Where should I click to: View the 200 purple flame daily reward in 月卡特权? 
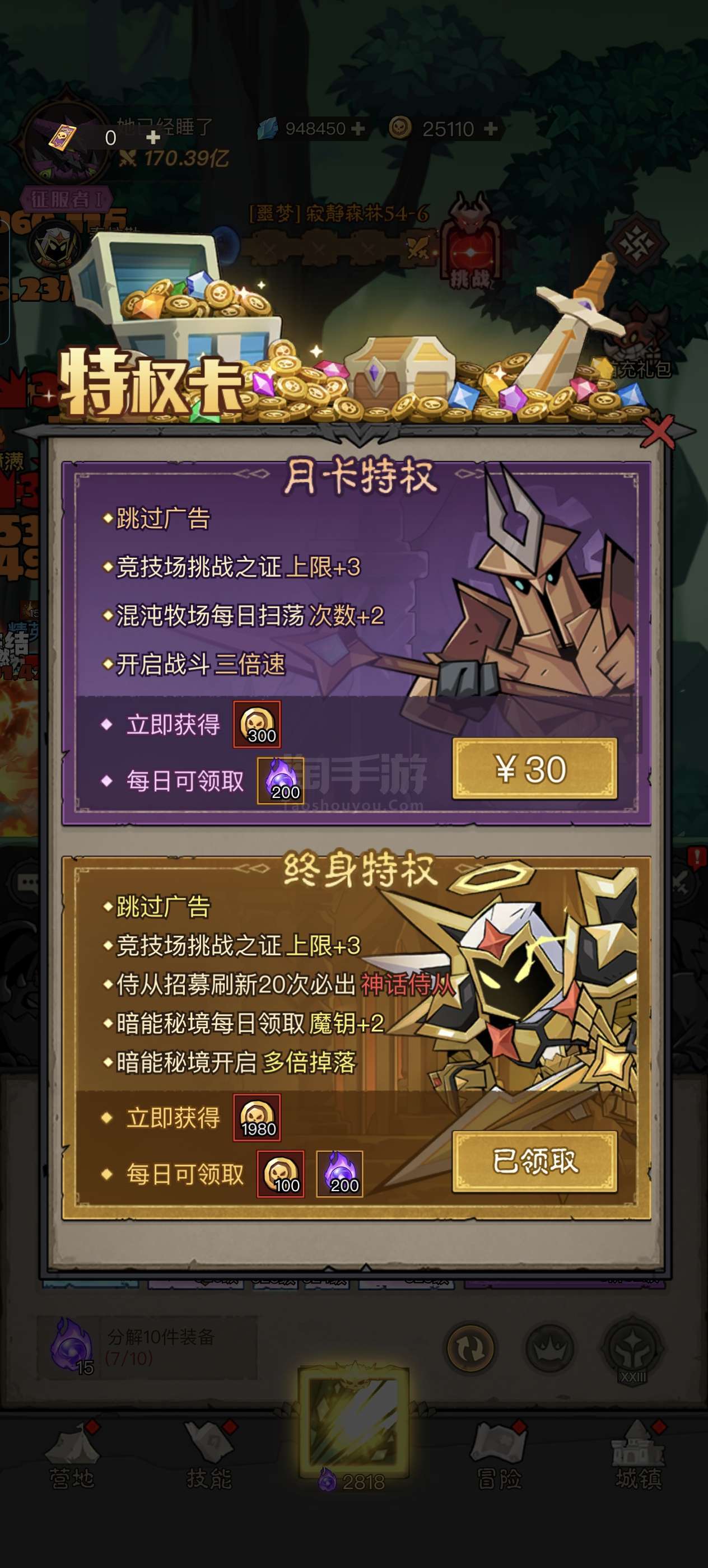(281, 781)
